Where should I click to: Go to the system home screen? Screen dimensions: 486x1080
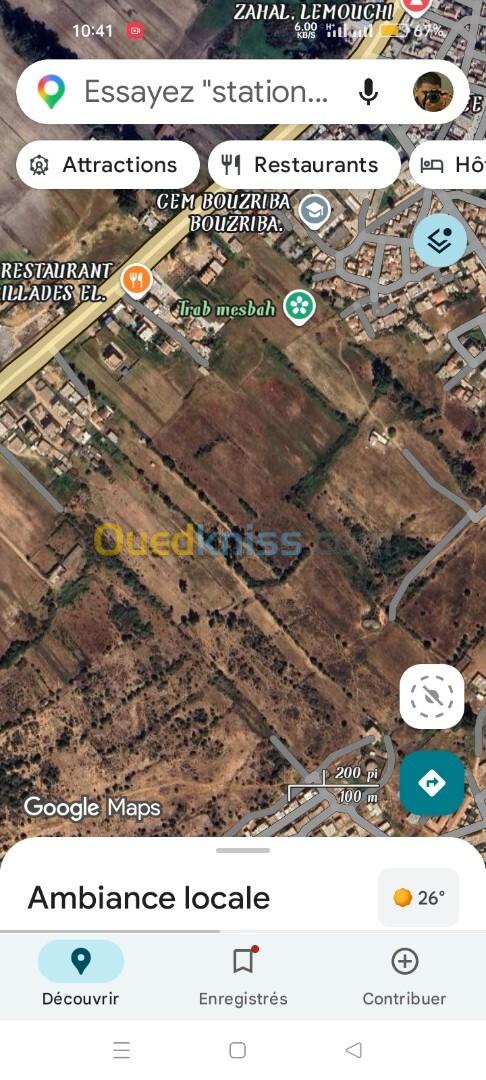(237, 1050)
